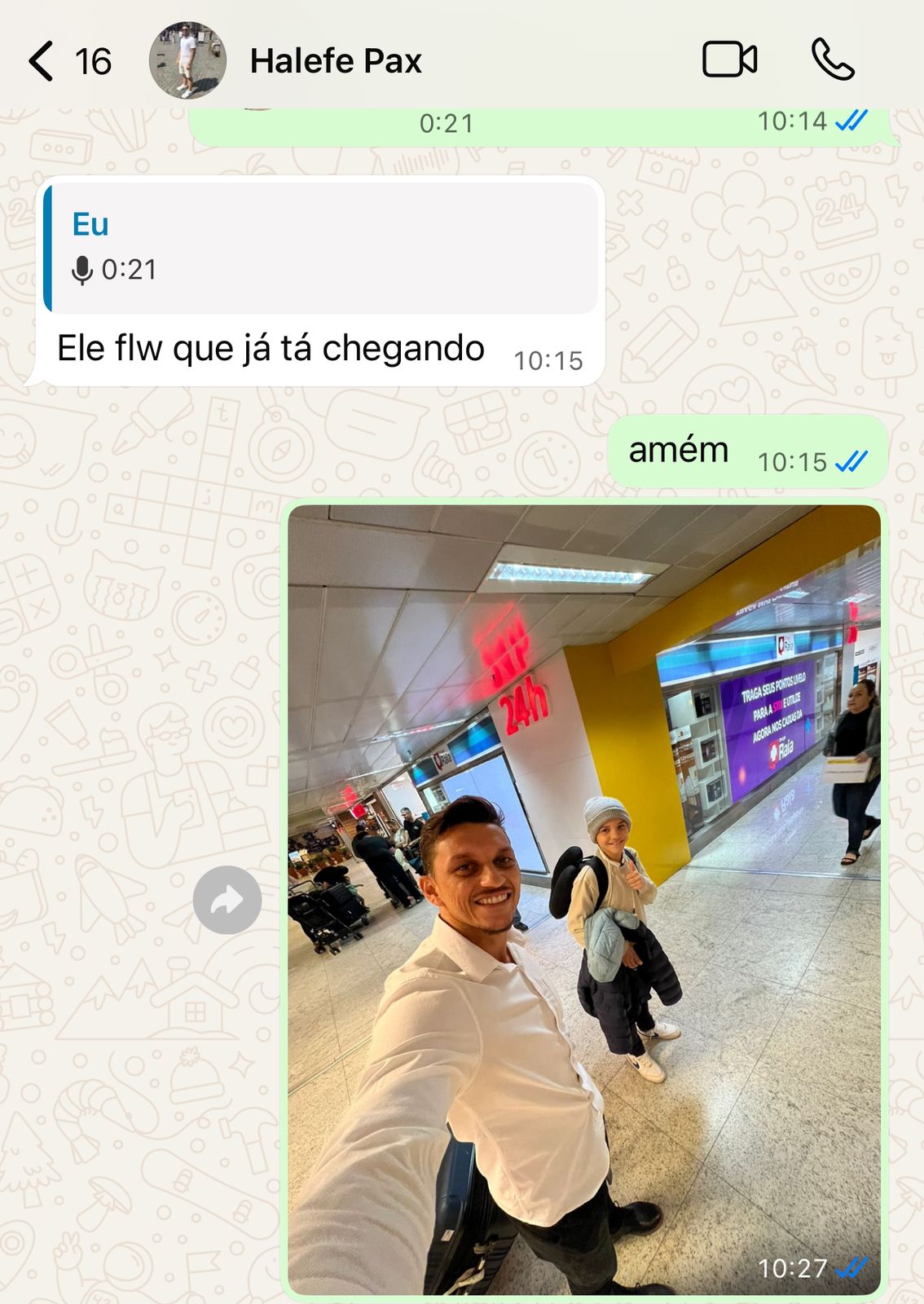924x1304 pixels.
Task: Forward the photo using the arrow button
Action: coord(227,900)
